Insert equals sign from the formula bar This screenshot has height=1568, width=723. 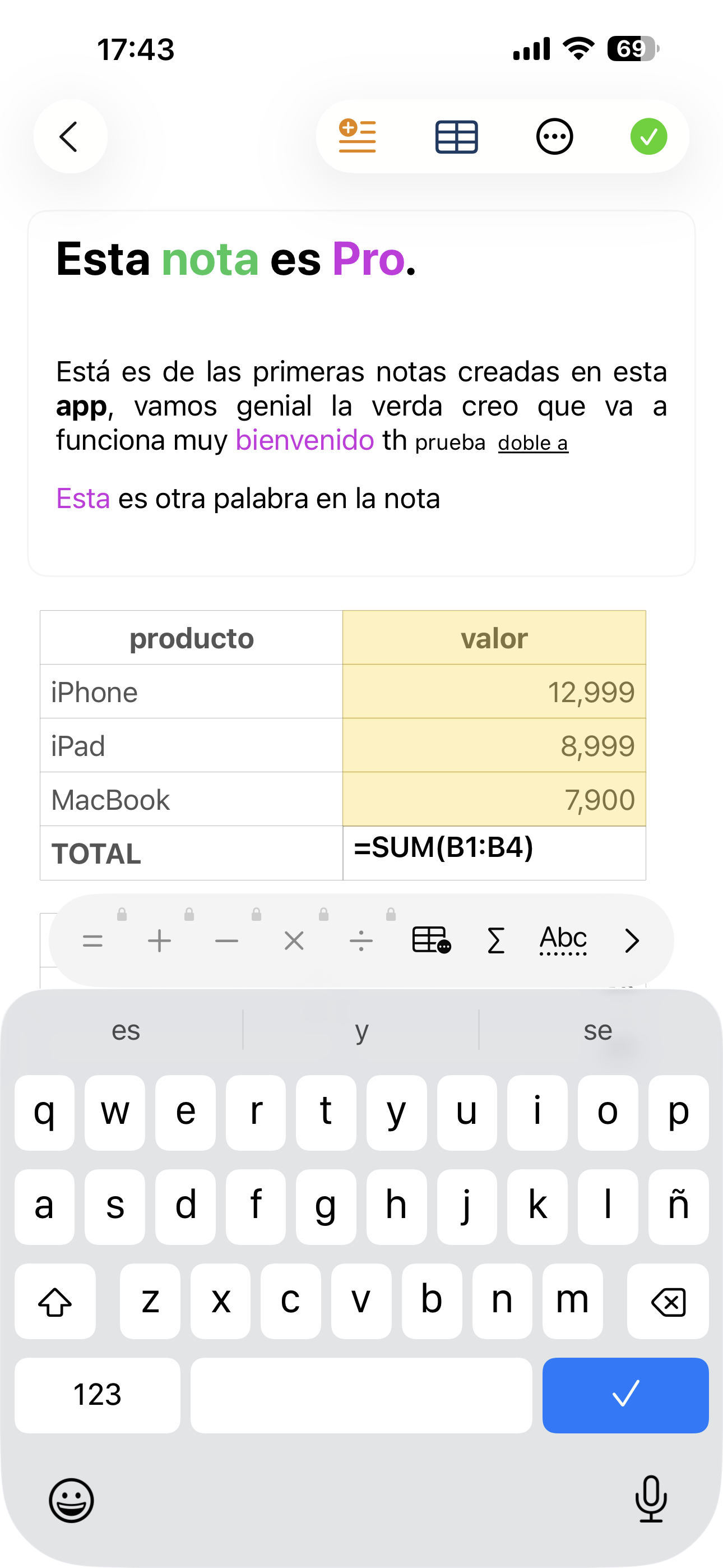(93, 941)
